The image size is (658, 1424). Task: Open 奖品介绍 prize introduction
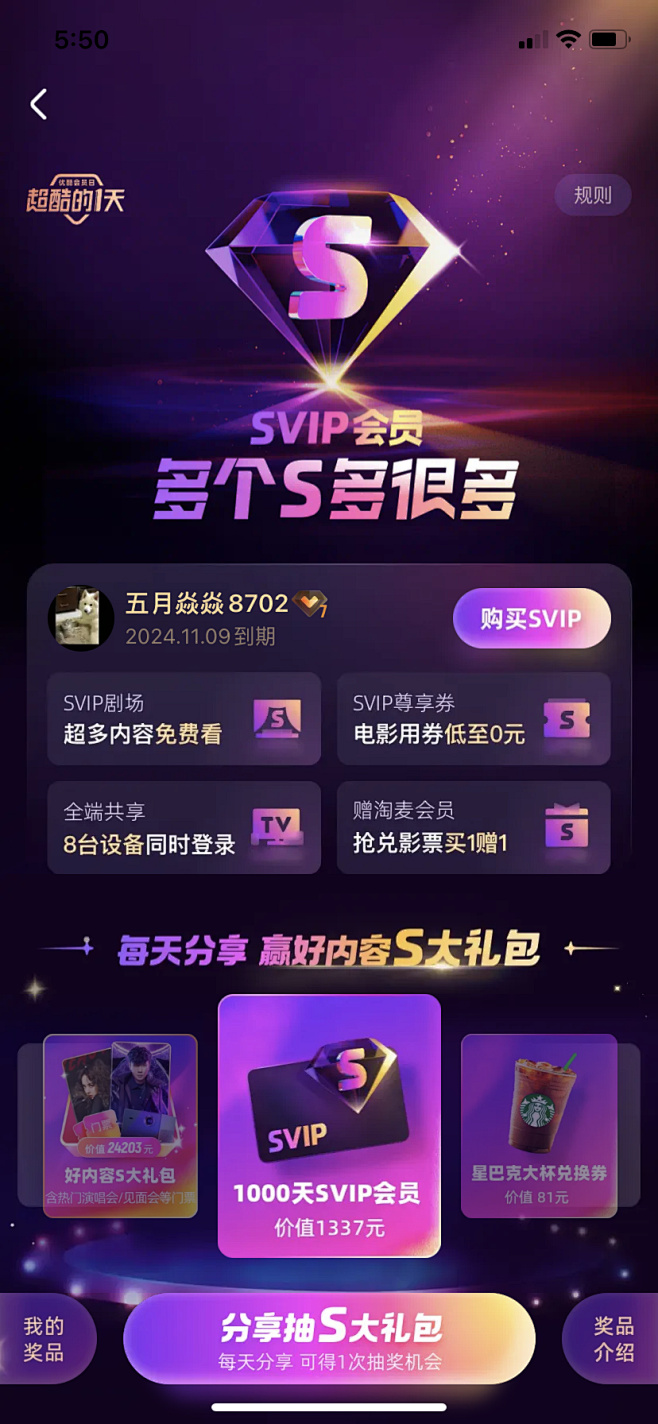[613, 1338]
